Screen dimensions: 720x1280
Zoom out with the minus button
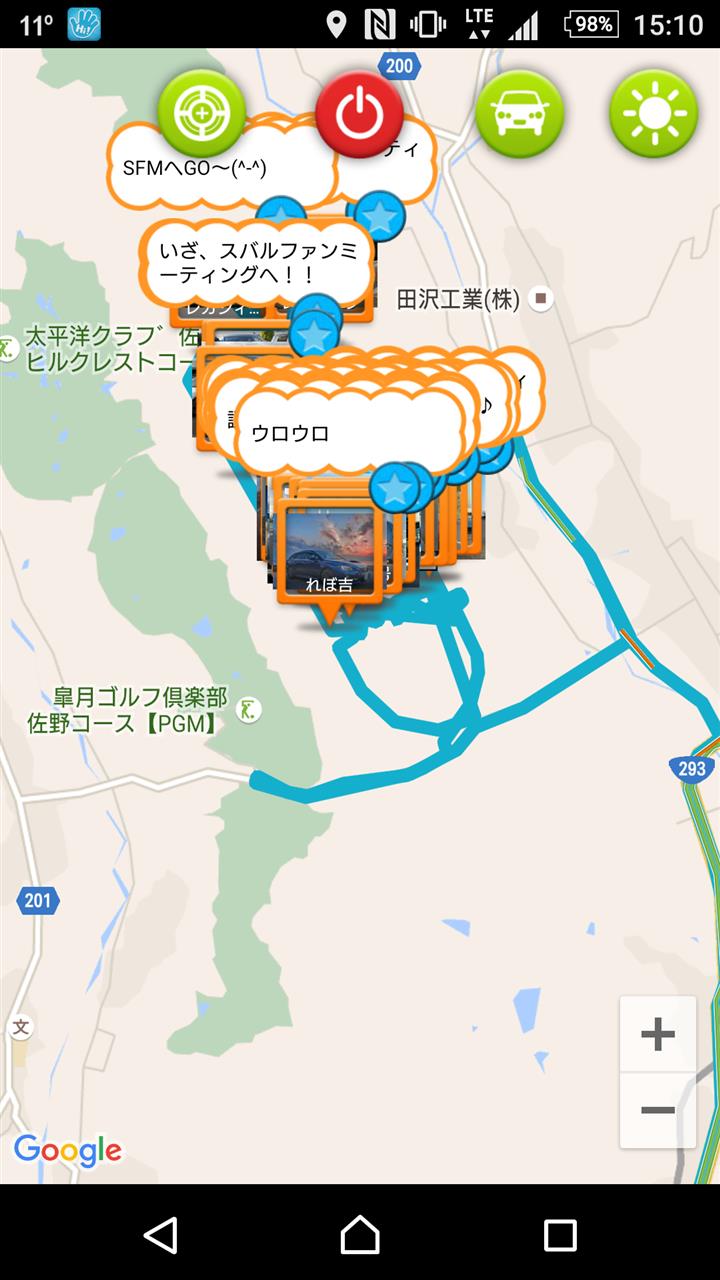coord(658,1110)
